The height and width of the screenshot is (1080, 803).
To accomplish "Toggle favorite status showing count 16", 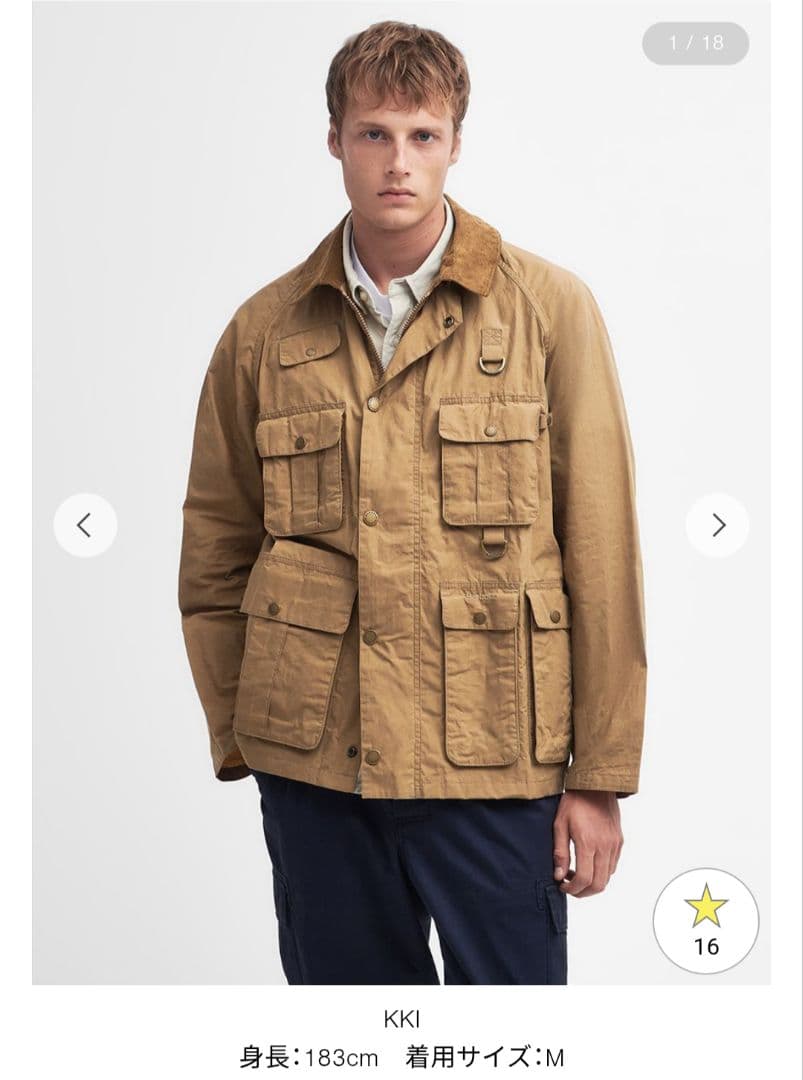I will point(704,922).
